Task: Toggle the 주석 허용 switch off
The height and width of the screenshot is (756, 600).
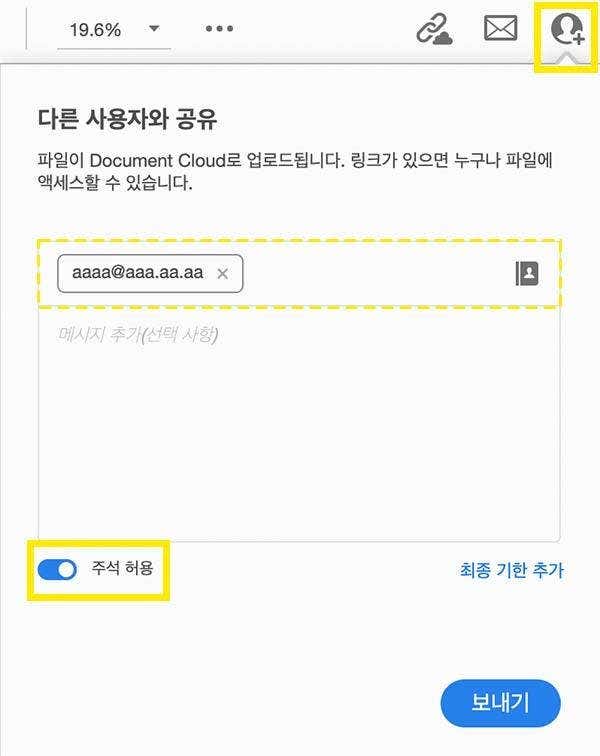Action: pos(57,569)
